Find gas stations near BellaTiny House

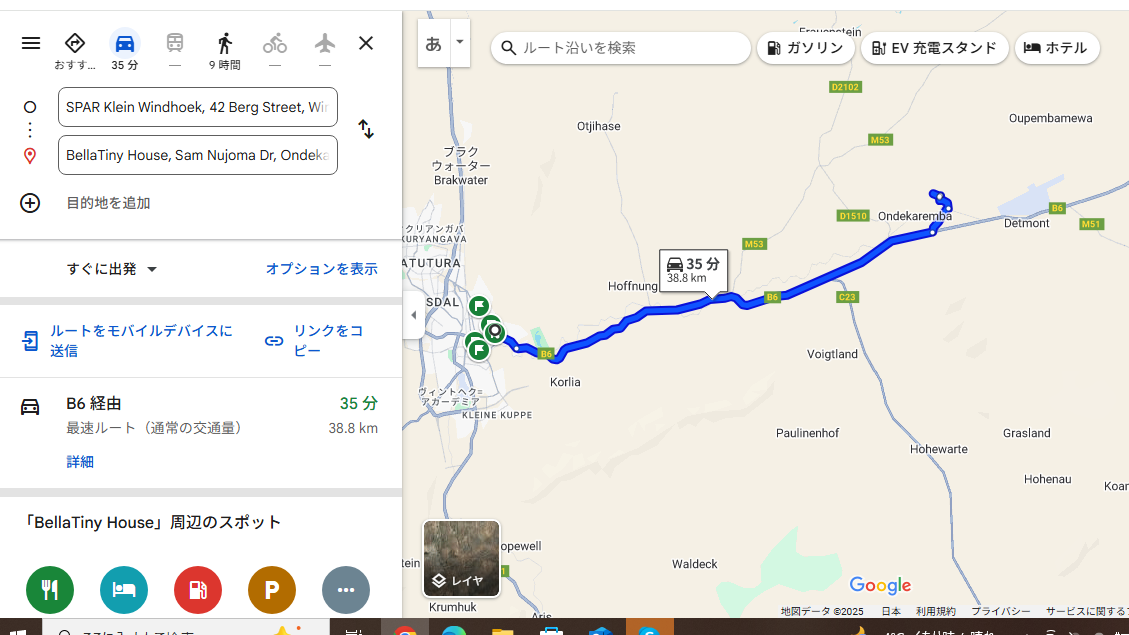pos(198,590)
